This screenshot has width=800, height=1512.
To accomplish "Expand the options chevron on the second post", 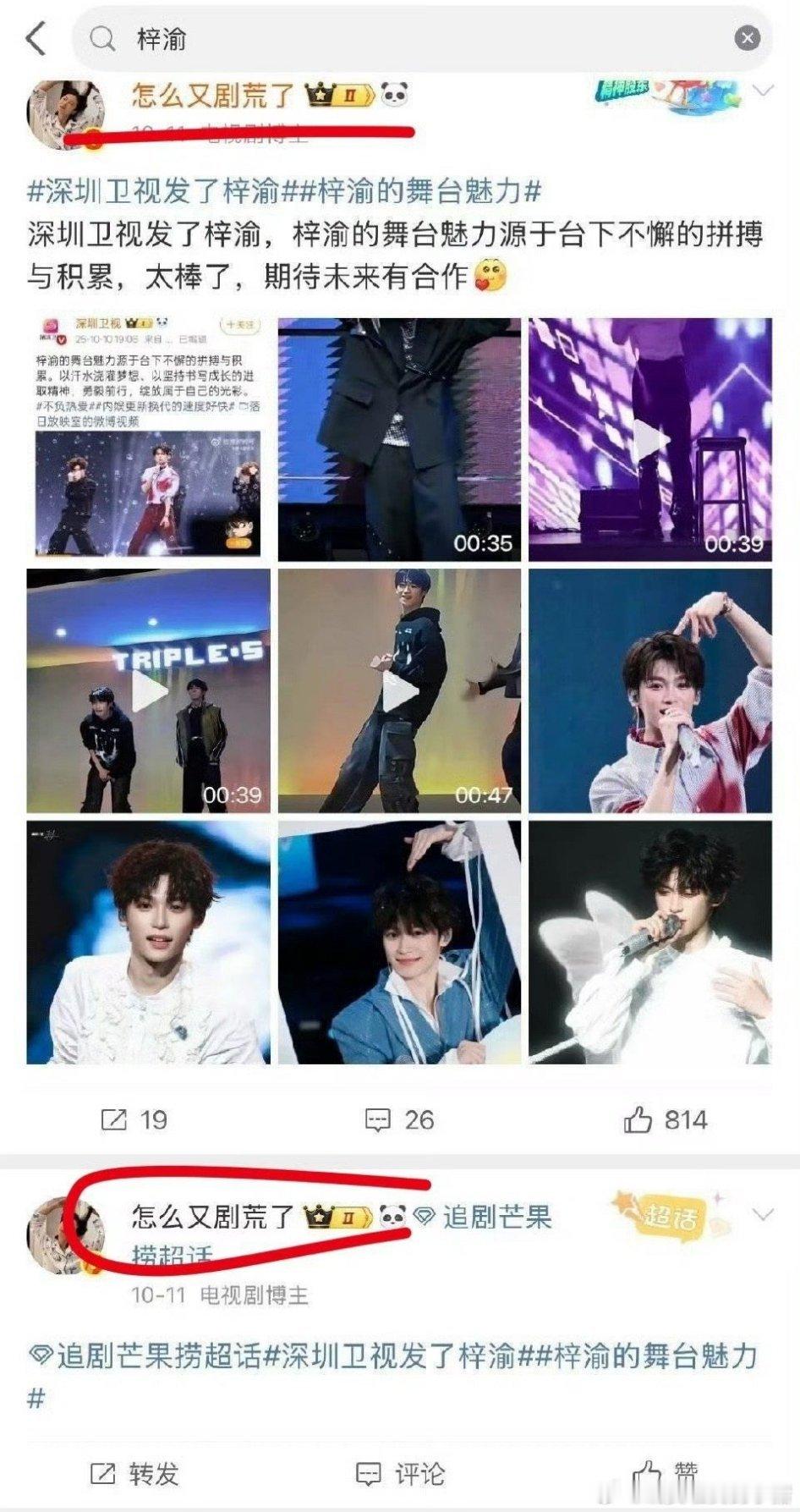I will [763, 1215].
